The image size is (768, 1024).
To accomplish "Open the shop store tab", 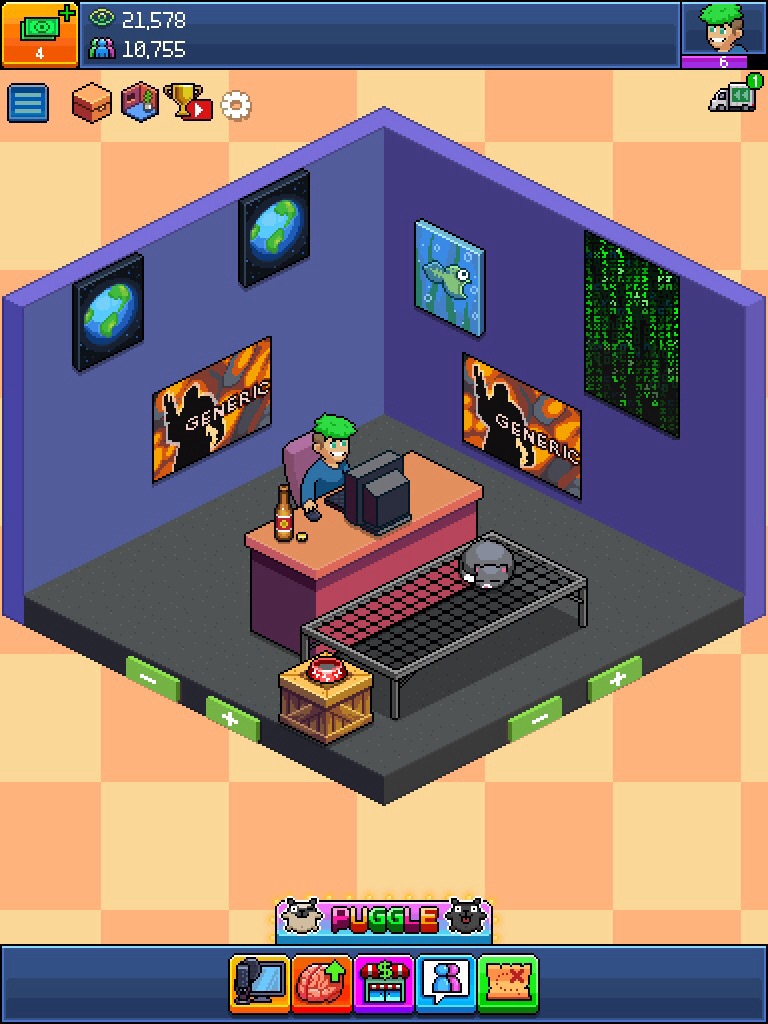I will click(384, 983).
